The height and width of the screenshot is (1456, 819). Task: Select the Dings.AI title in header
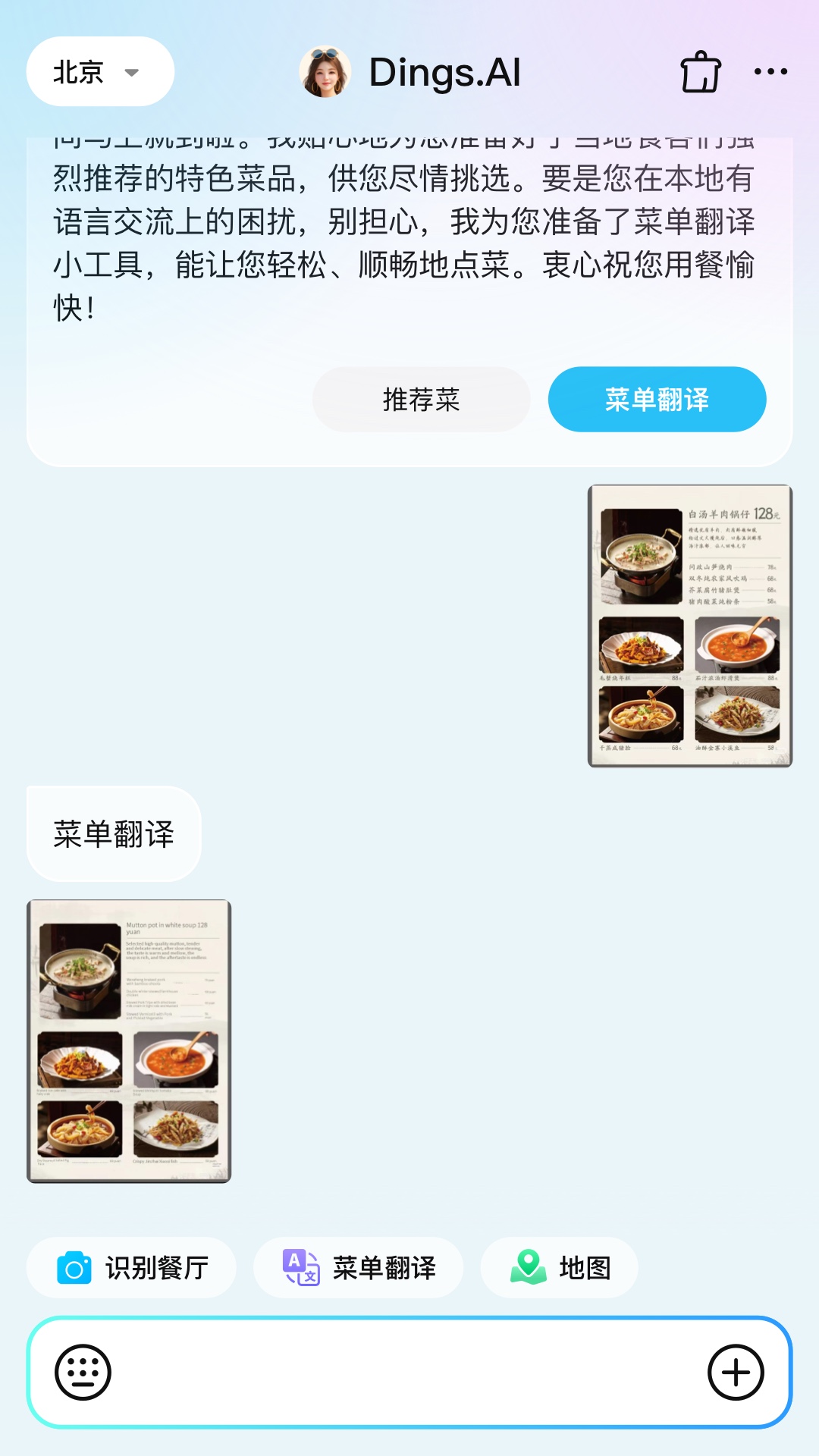click(x=446, y=71)
